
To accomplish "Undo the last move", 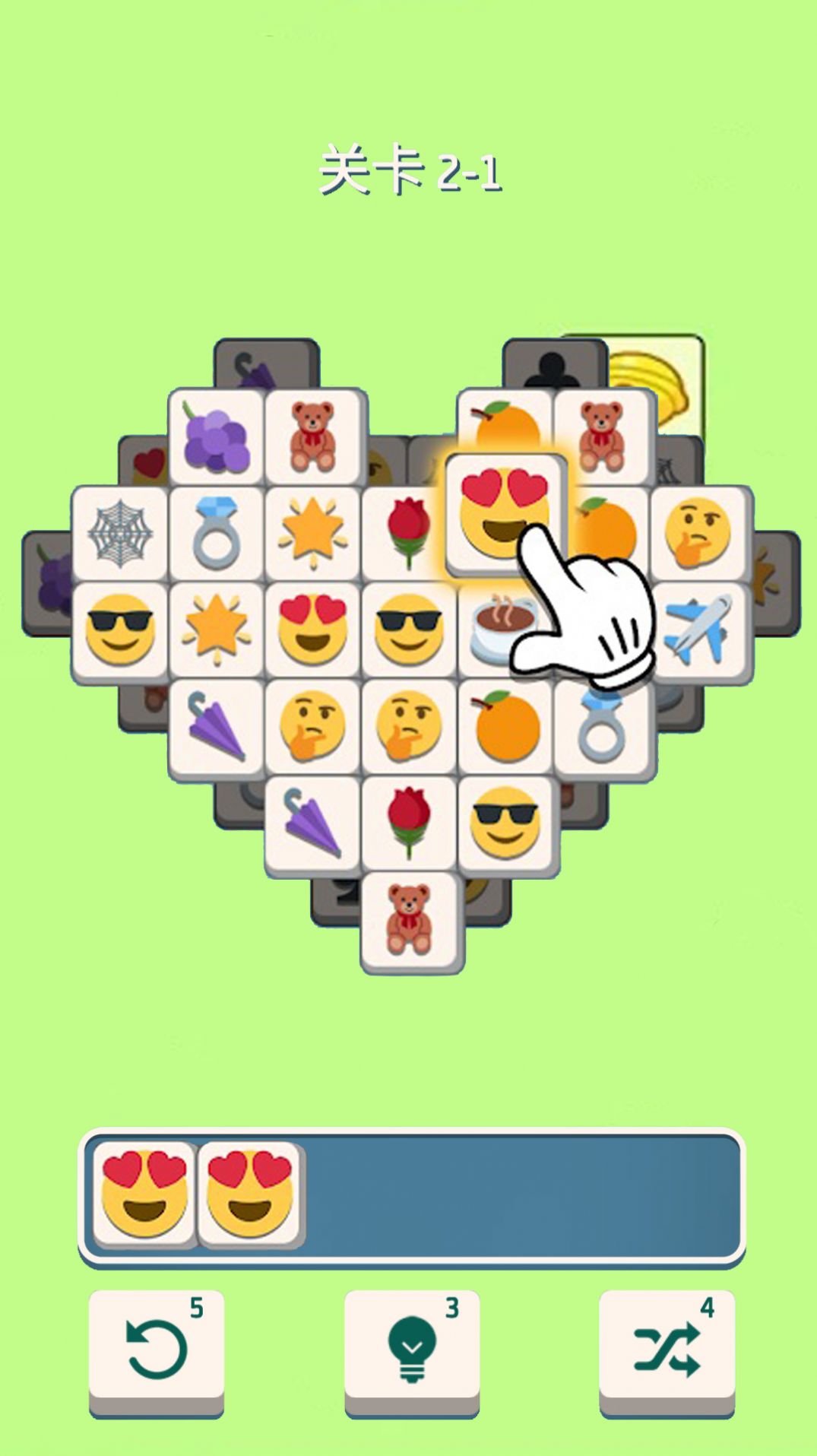I will (x=156, y=1350).
